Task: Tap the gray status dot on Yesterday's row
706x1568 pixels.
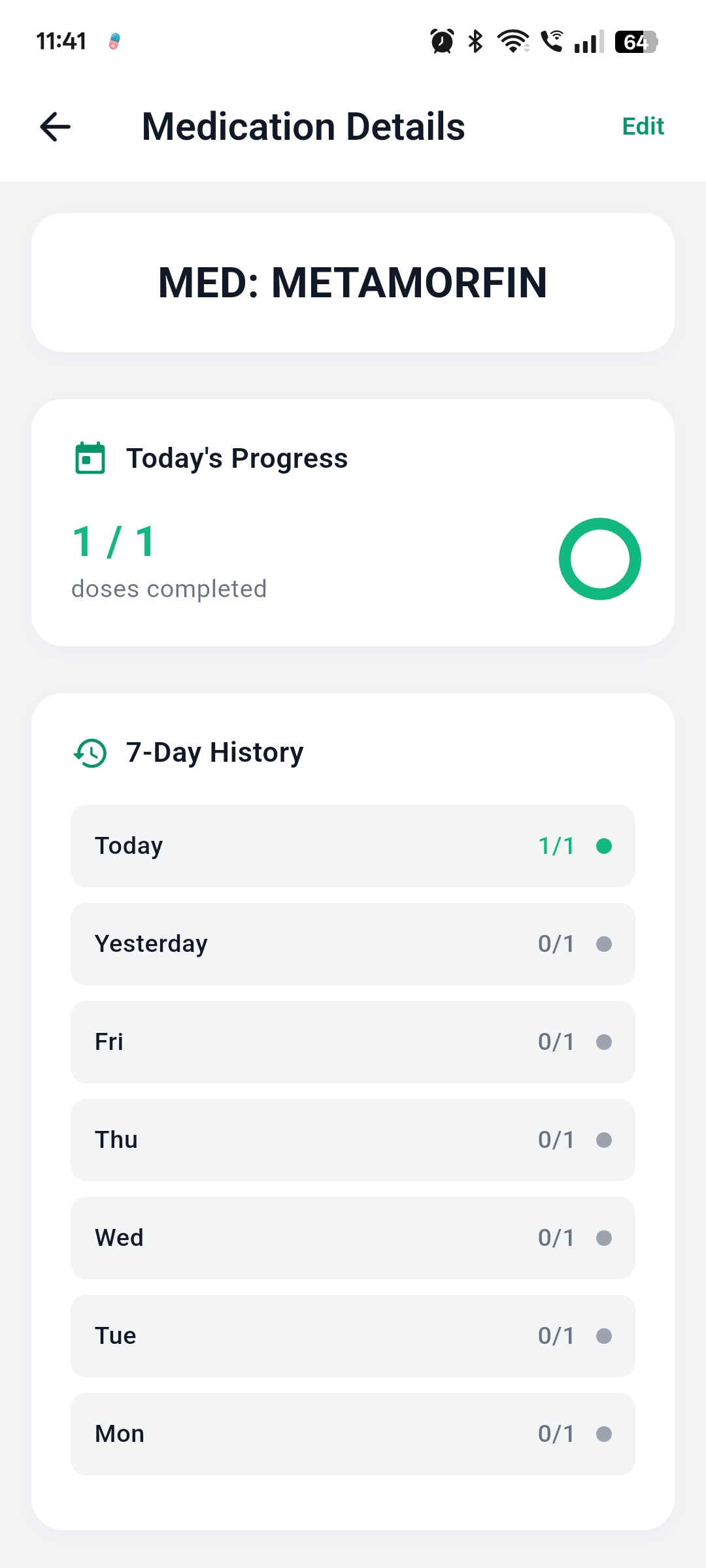Action: [605, 943]
